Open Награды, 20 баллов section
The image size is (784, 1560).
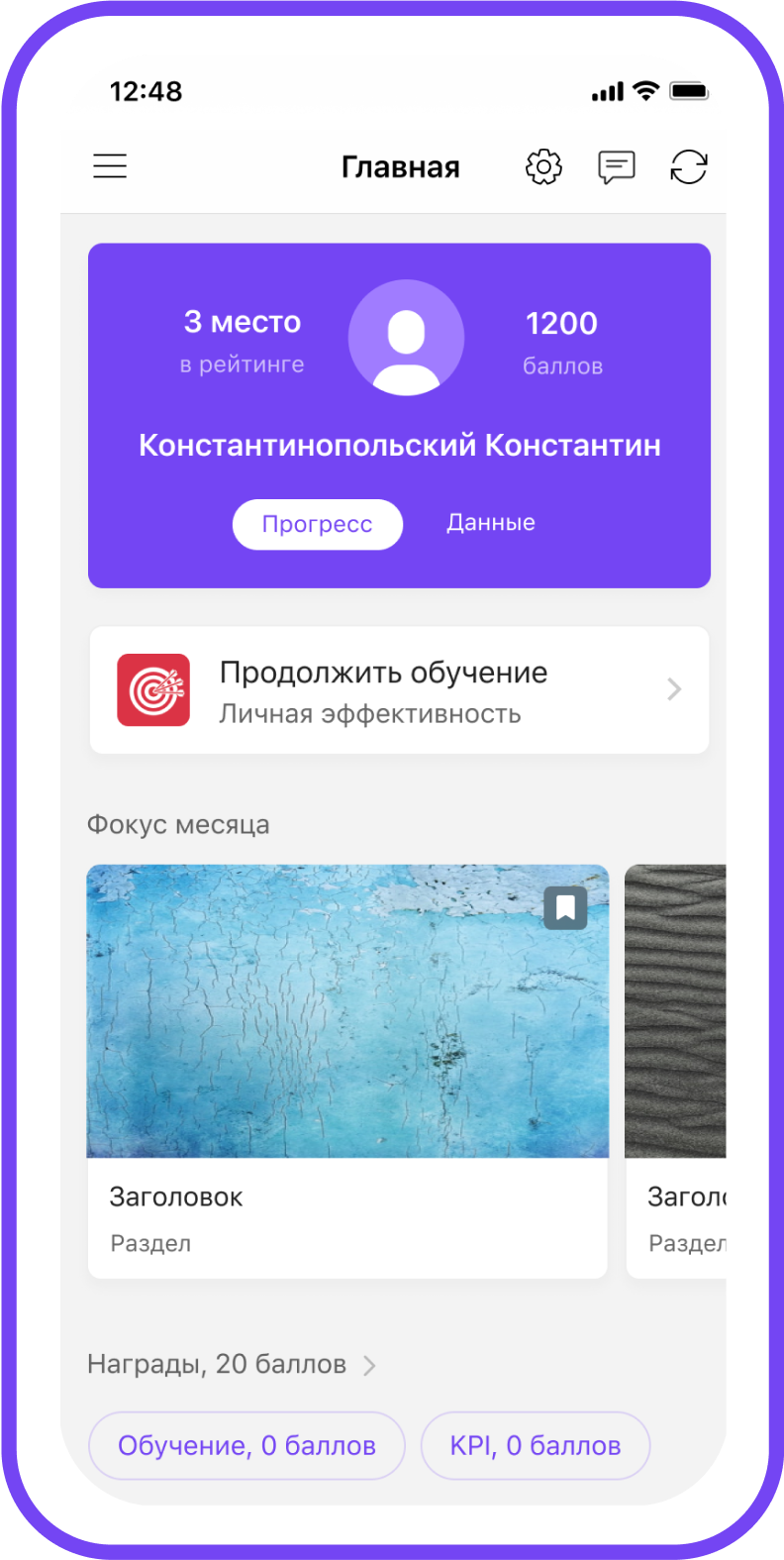(231, 1365)
